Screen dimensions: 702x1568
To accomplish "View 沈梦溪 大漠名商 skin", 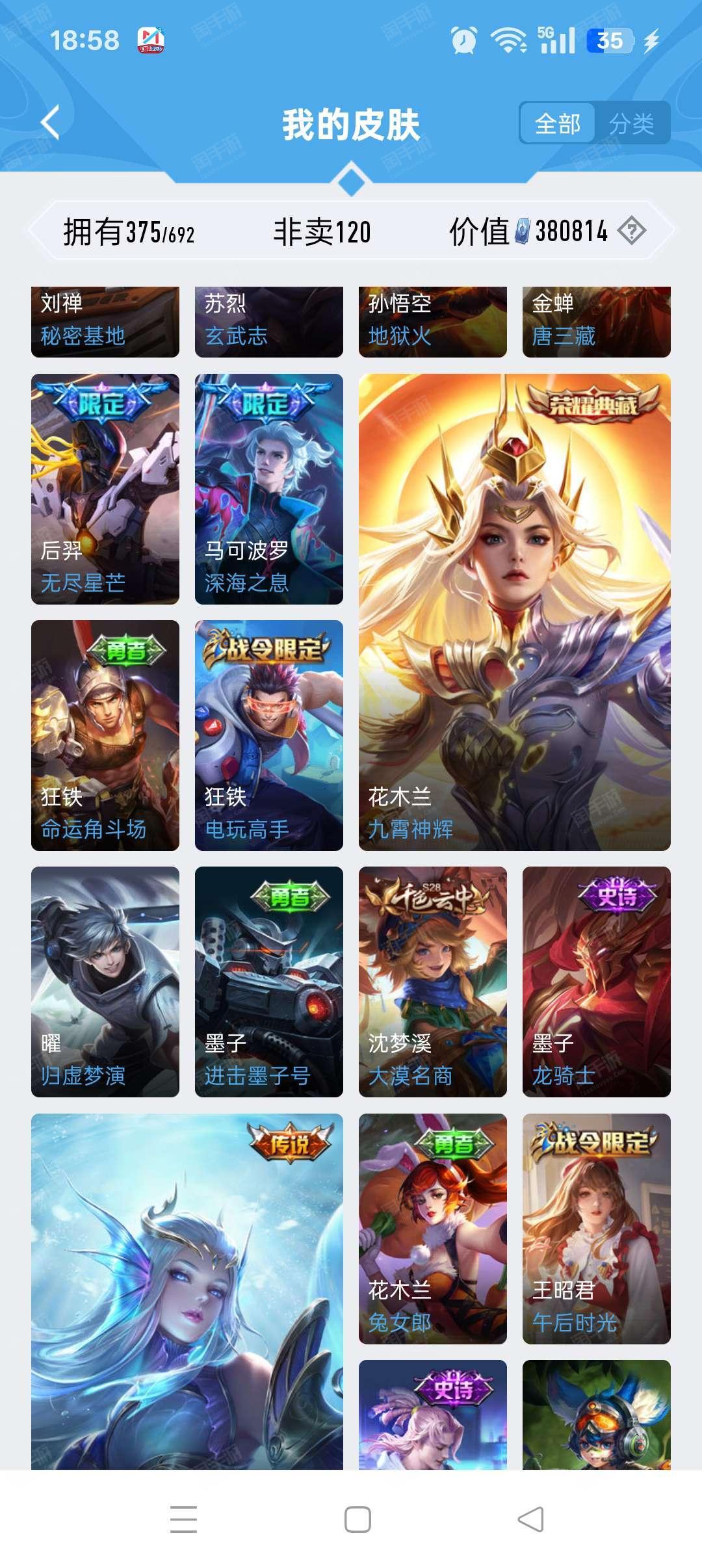I will coord(433,982).
